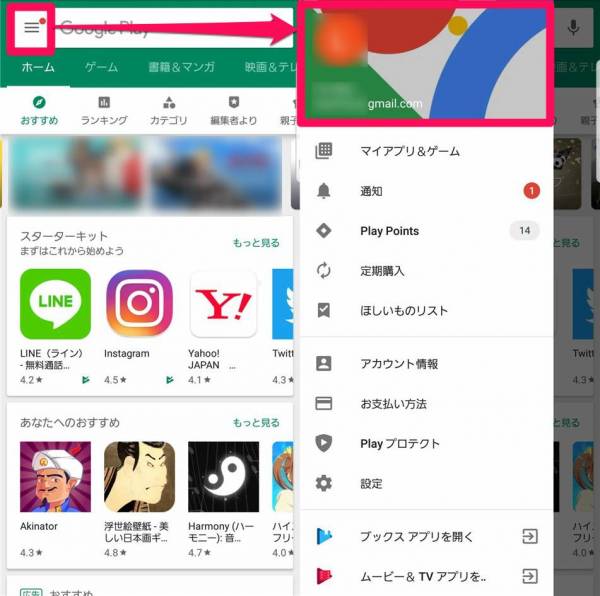Open お支払い方法 payment methods
This screenshot has height=596, width=600.
(393, 404)
